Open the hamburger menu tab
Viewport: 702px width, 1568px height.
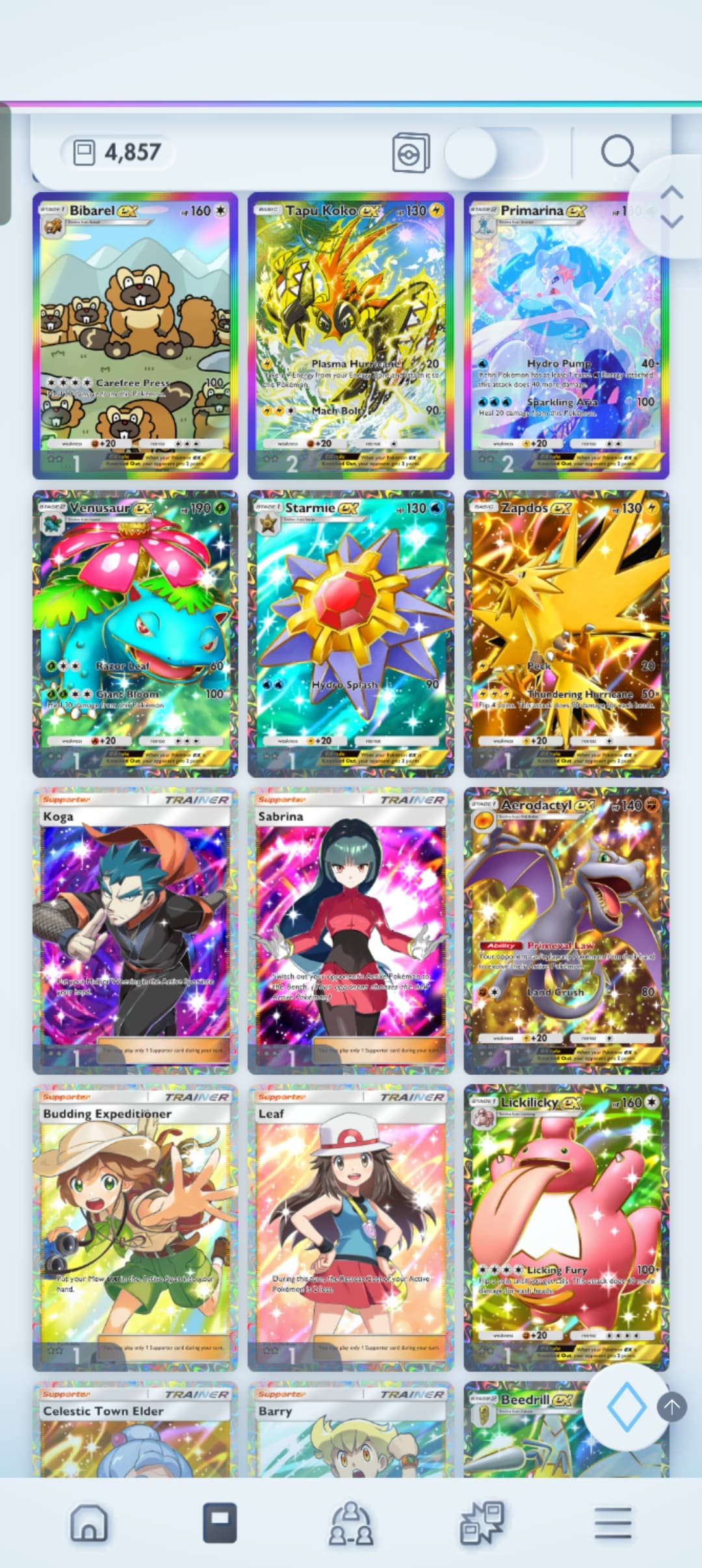(613, 1522)
